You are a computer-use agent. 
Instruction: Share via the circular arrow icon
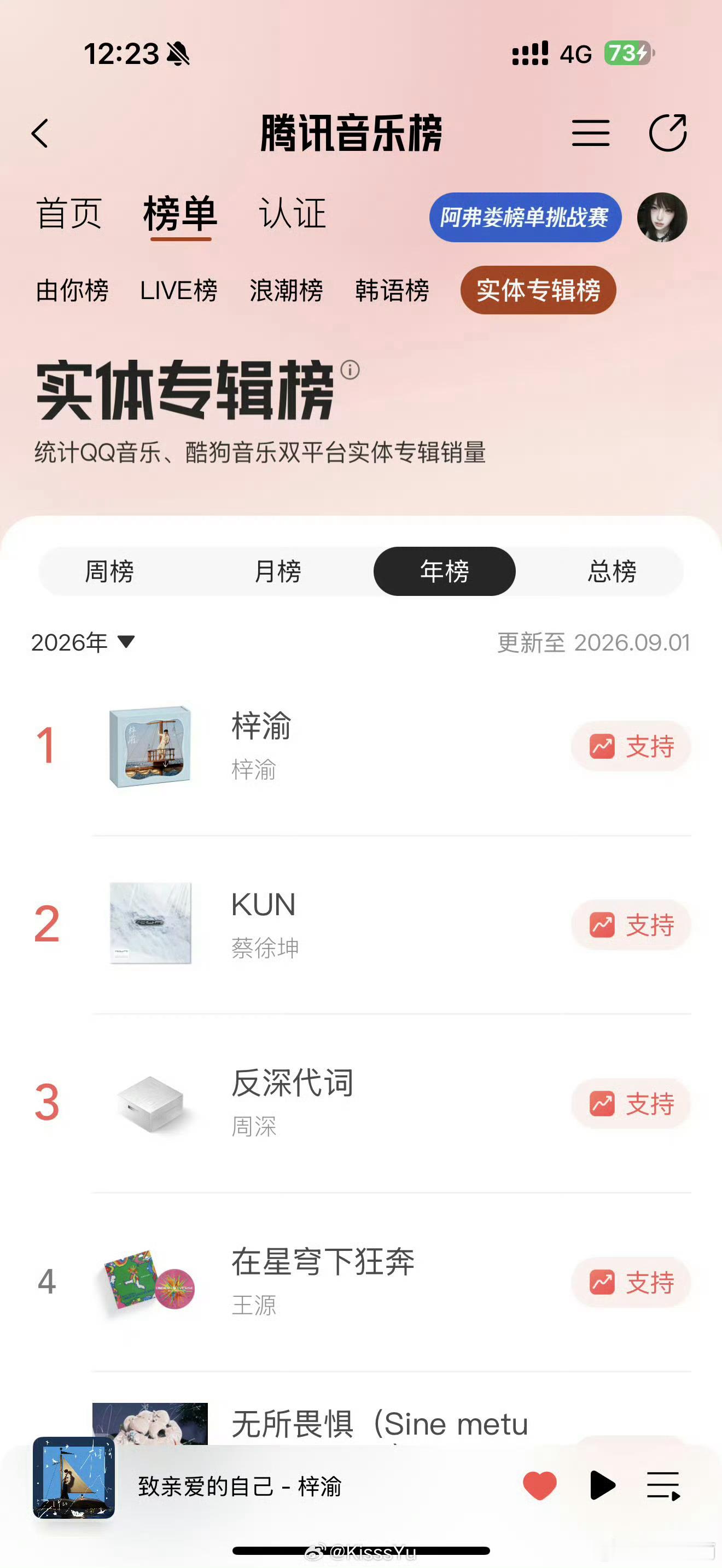[x=668, y=133]
